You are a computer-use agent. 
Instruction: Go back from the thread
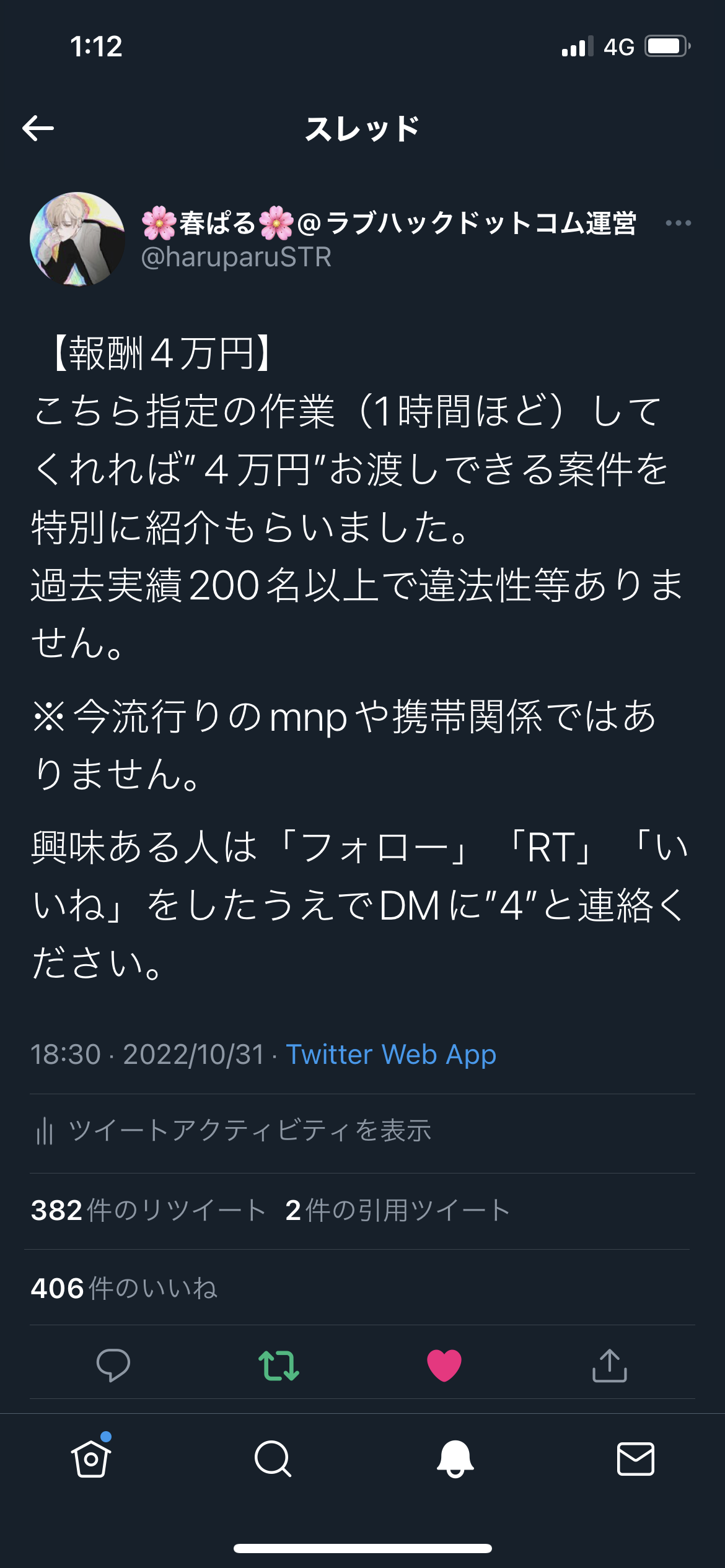(x=38, y=129)
